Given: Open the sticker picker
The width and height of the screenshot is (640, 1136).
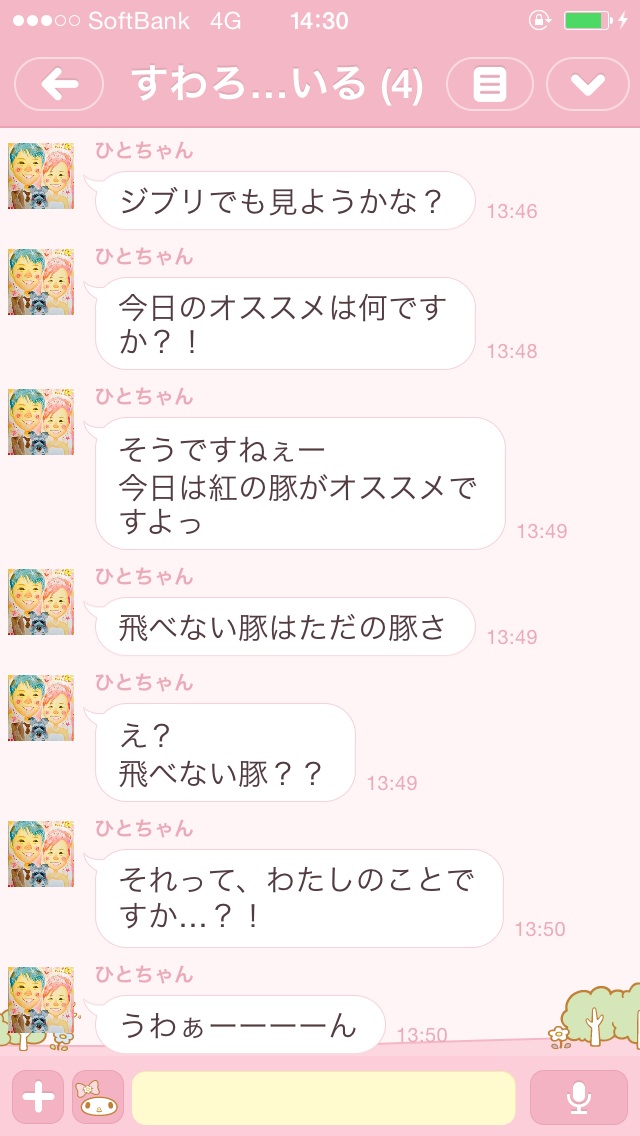Looking at the screenshot, I should click(x=98, y=1097).
